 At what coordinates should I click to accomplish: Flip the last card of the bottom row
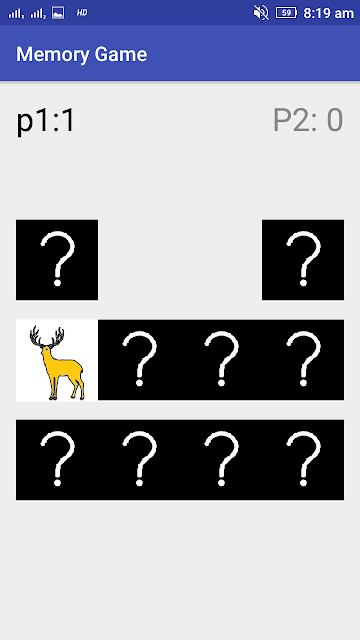tap(303, 460)
